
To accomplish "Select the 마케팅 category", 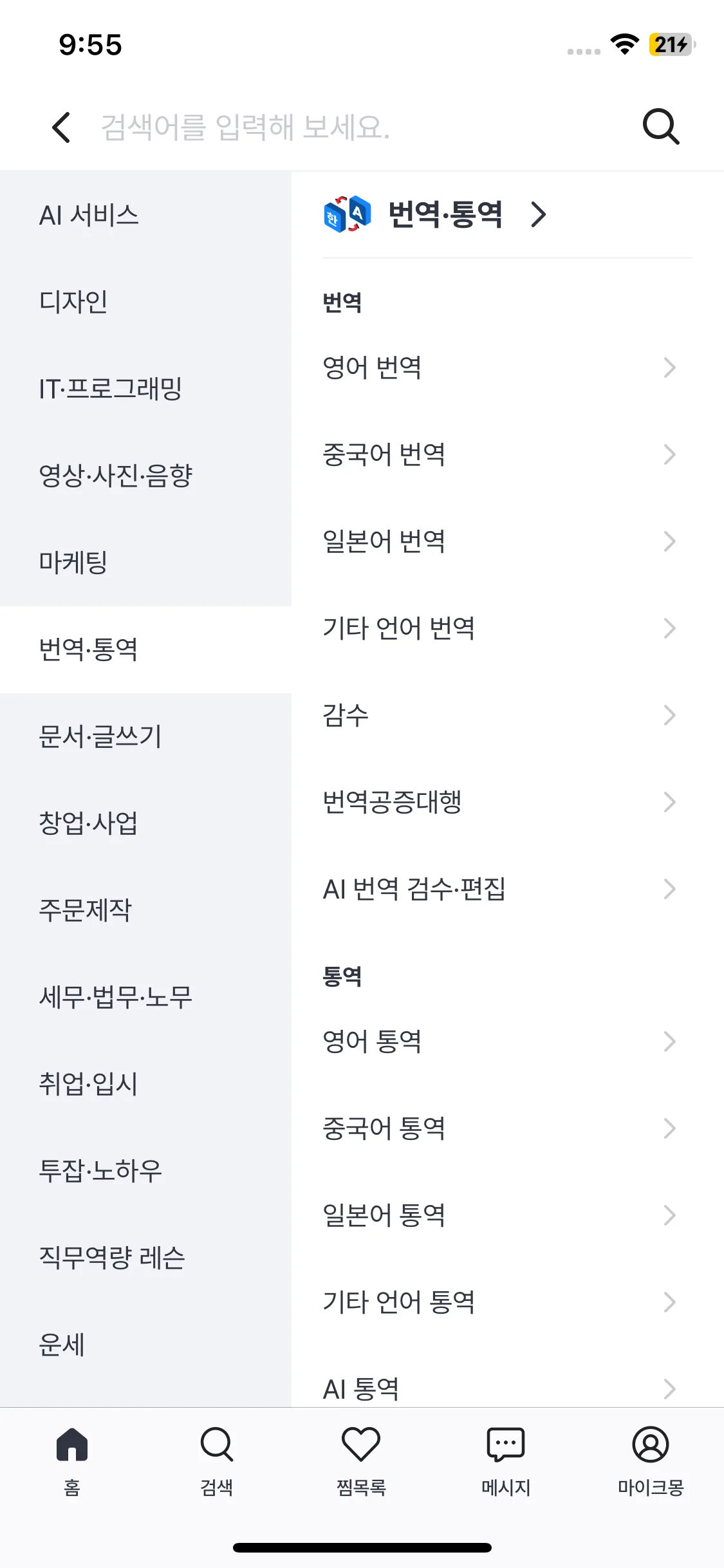I will pyautogui.click(x=145, y=562).
